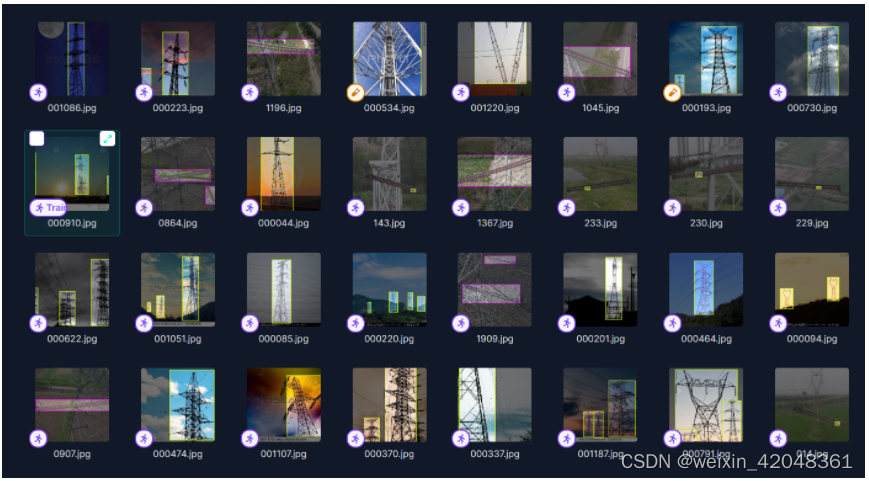Viewport: 869px width, 481px height.
Task: Open image 000534.jpg
Action: [x=389, y=59]
